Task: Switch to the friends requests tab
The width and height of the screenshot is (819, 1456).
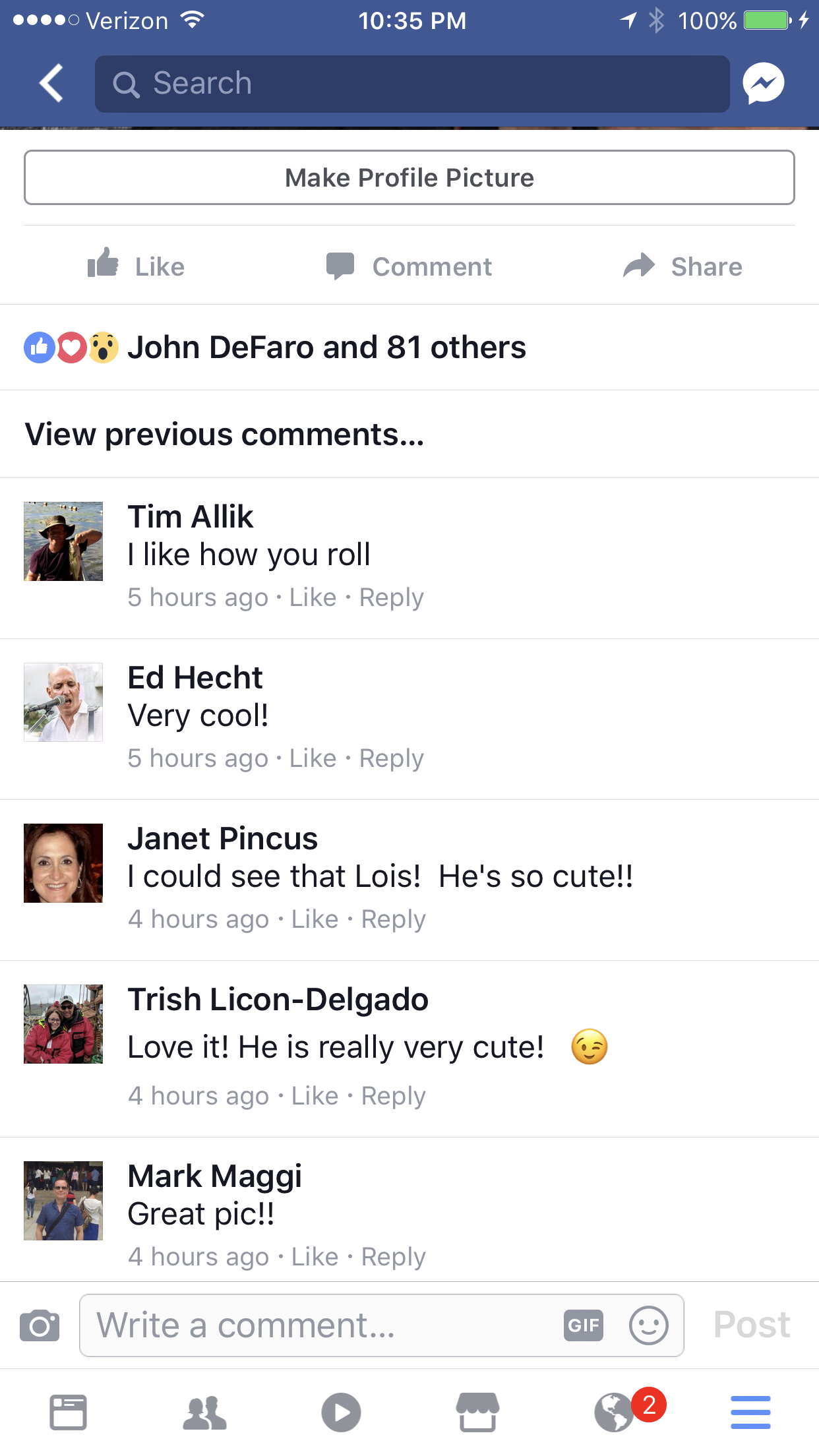Action: [204, 1412]
